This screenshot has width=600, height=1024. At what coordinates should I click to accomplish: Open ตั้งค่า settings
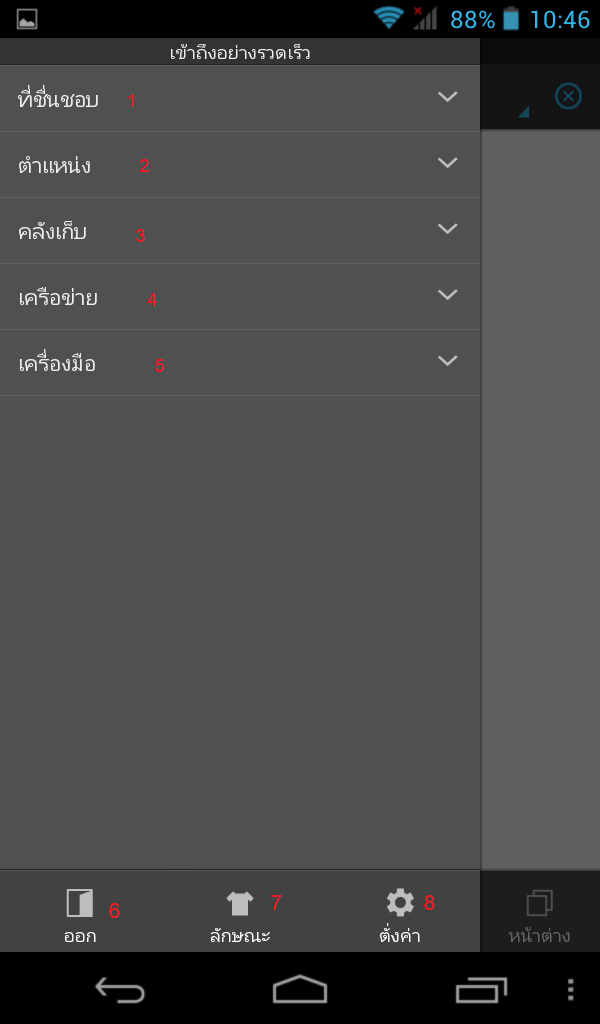pyautogui.click(x=400, y=914)
